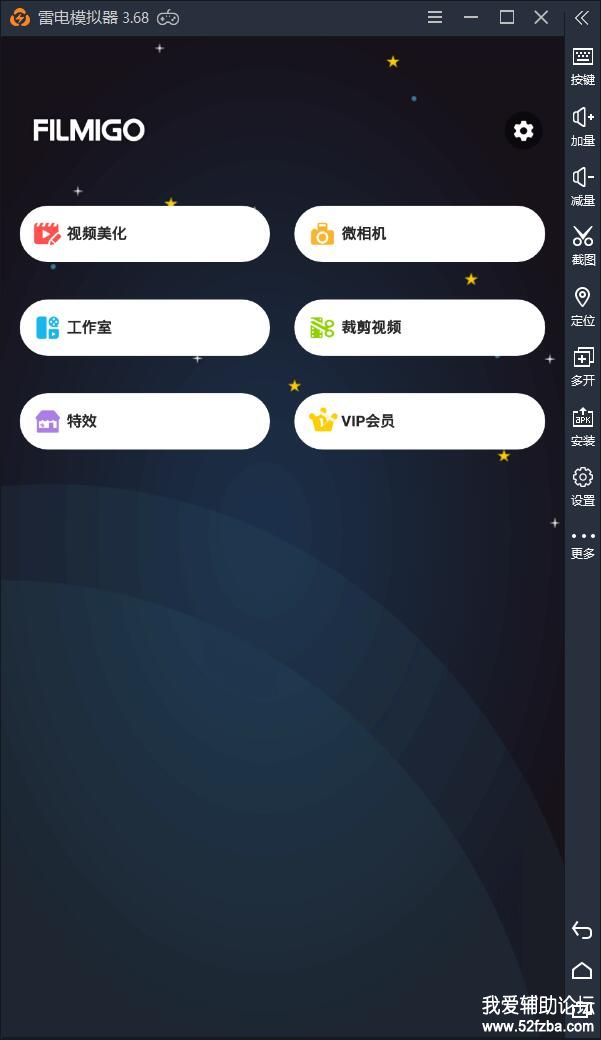
Task: Open VIP会员 membership page
Action: pos(419,421)
